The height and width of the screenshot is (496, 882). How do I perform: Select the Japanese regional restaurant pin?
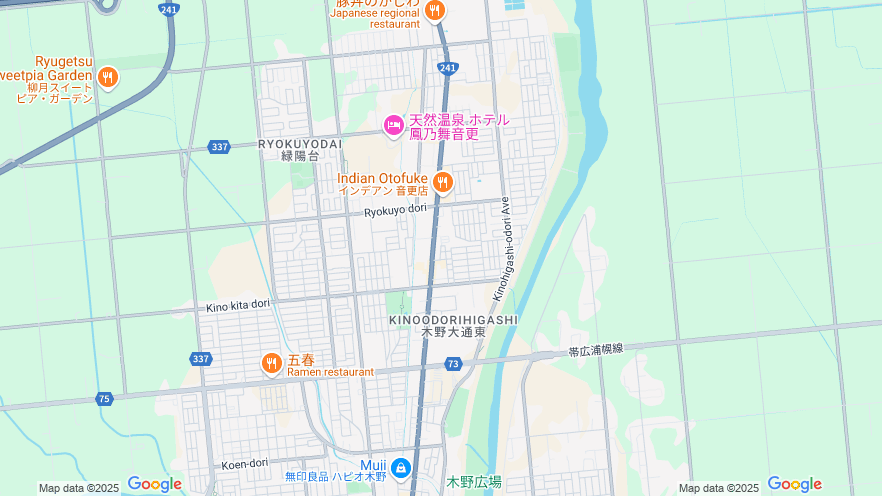tap(434, 11)
